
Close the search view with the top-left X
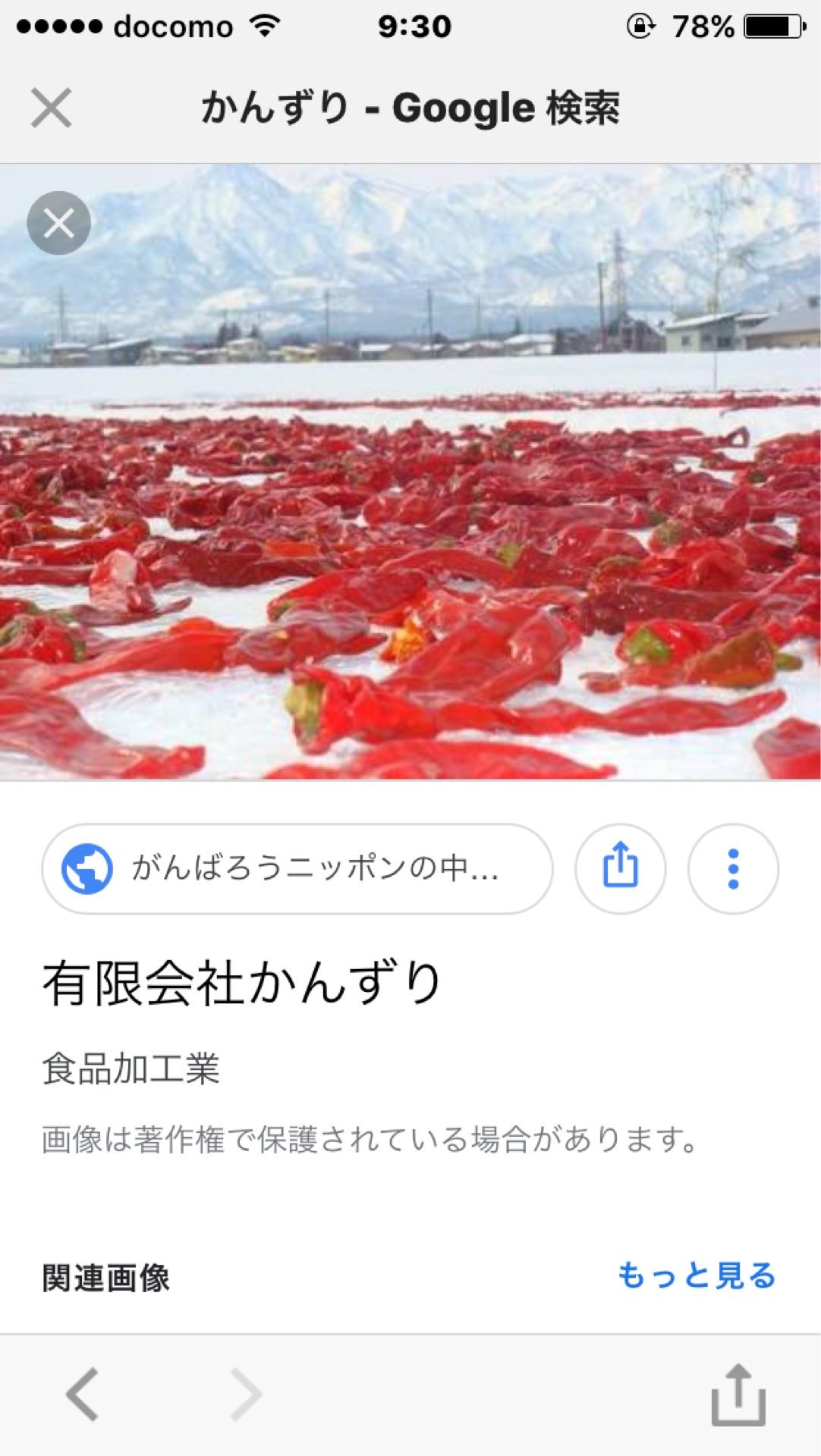pos(52,108)
